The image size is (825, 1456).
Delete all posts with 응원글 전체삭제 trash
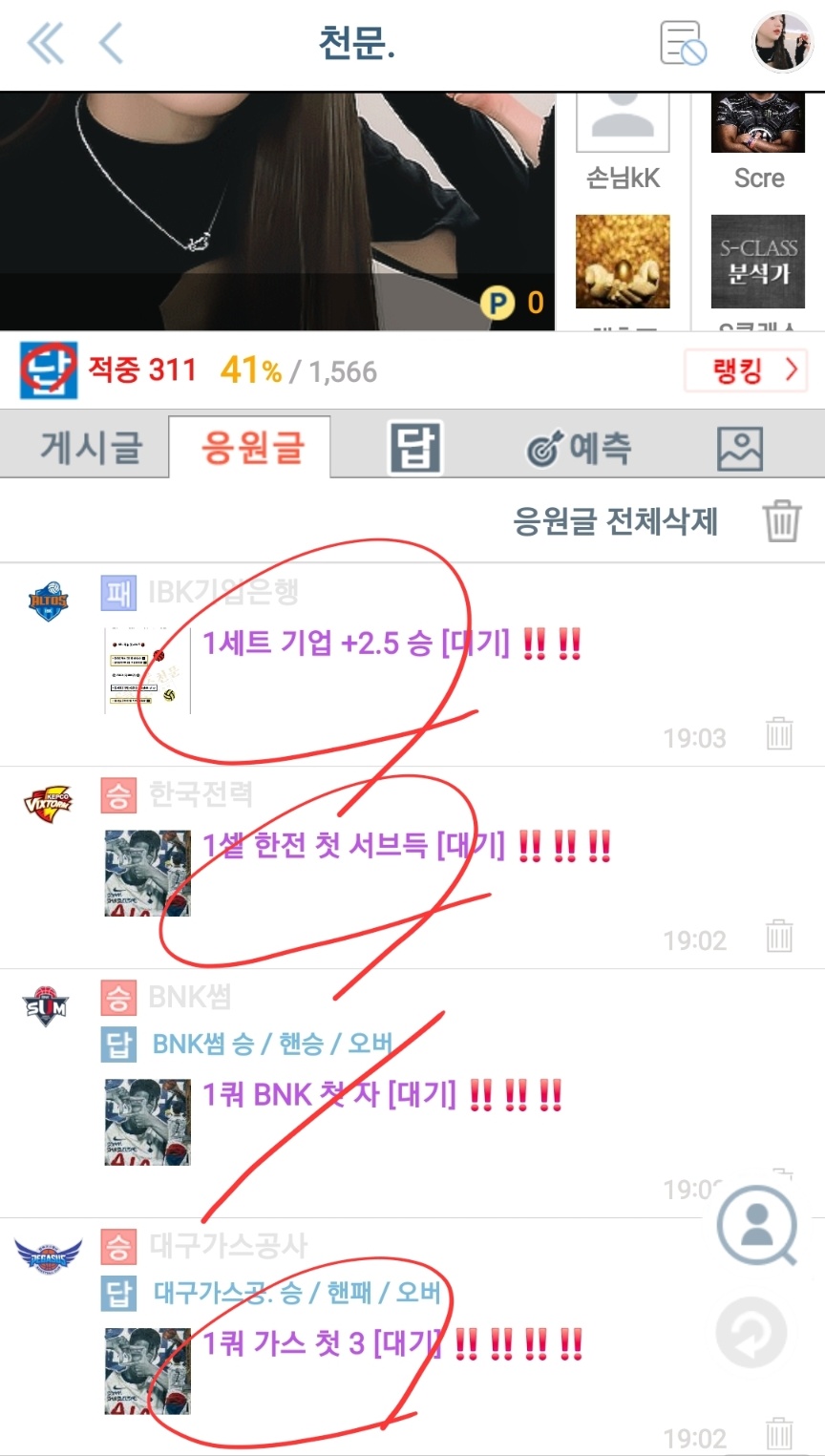pyautogui.click(x=781, y=521)
